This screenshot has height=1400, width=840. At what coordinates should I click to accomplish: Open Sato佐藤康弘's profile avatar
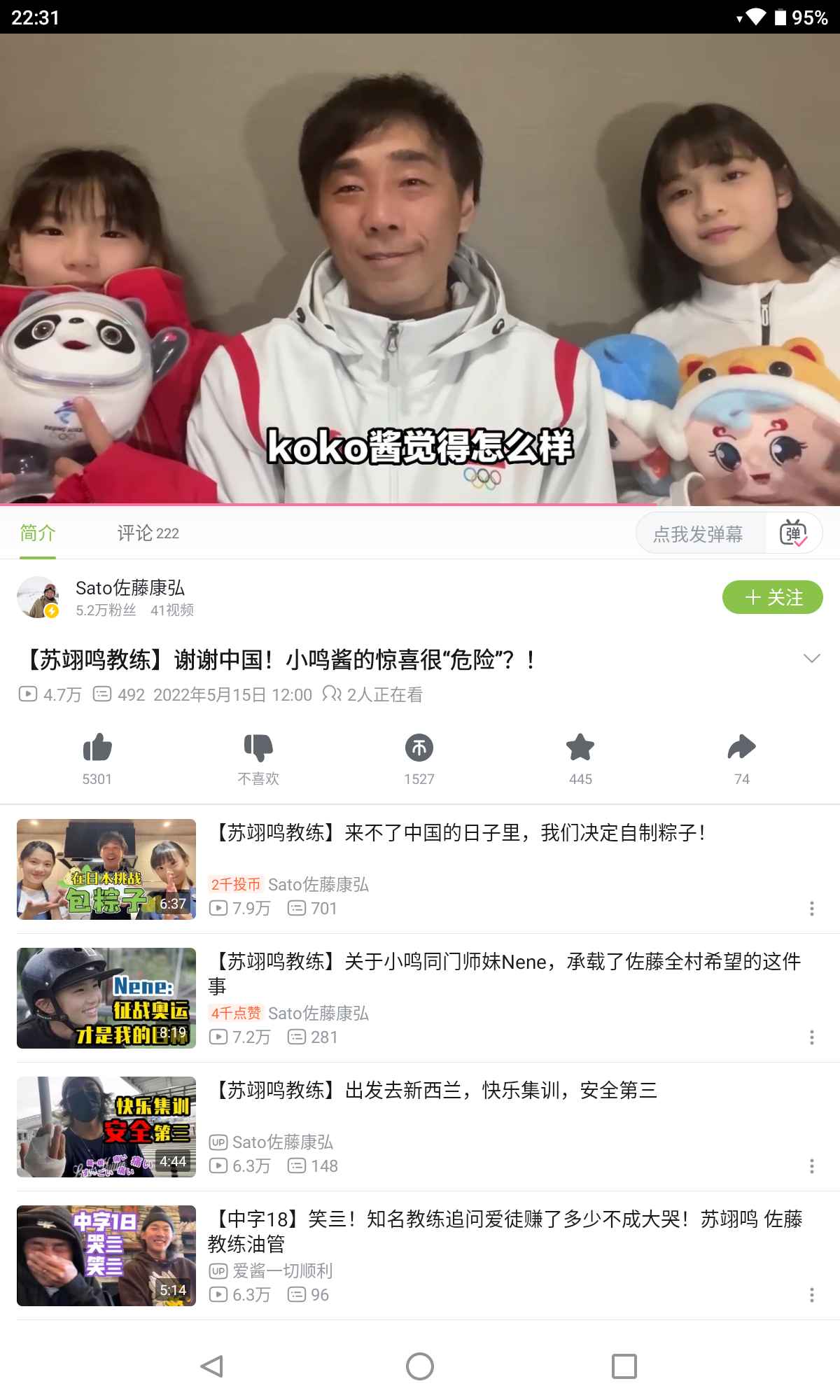[x=38, y=597]
